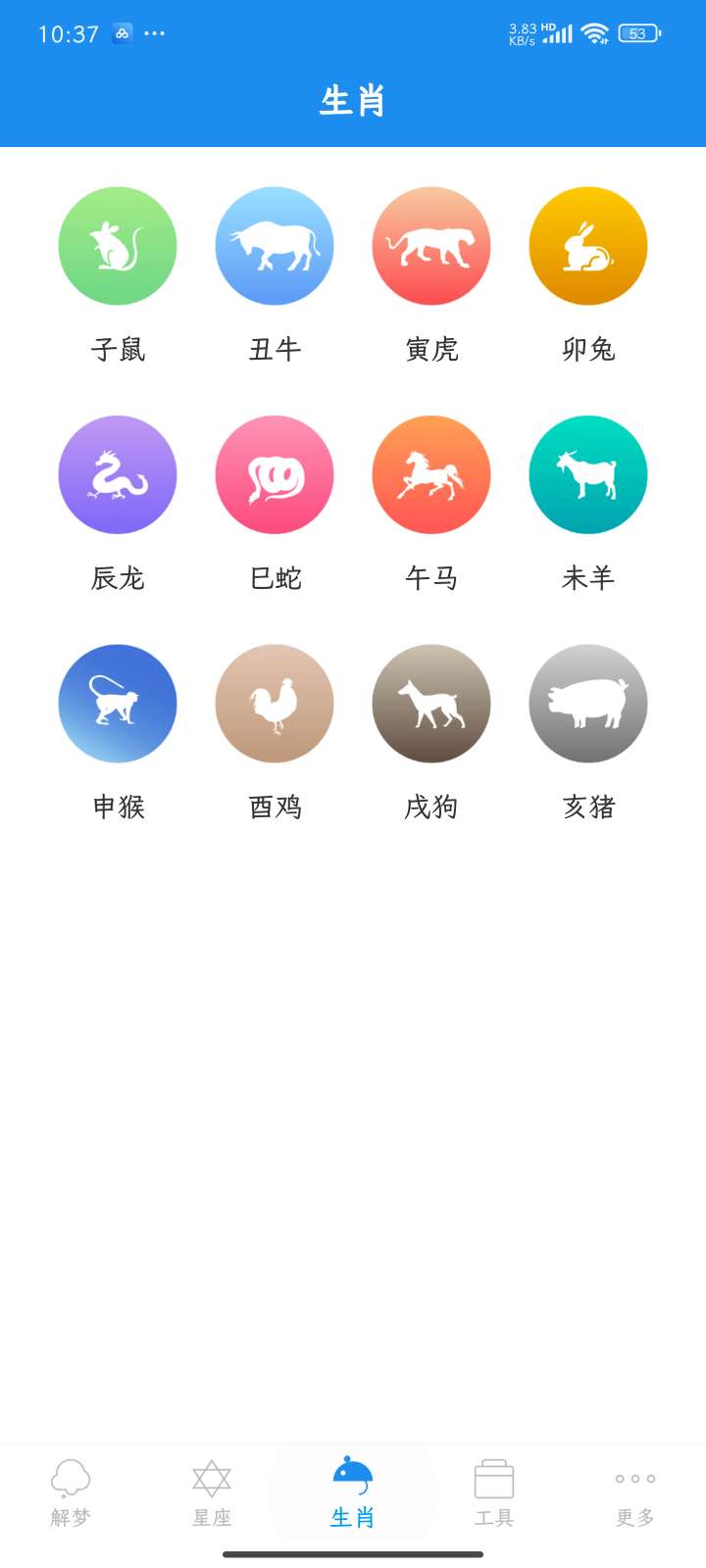This screenshot has height=1568, width=706.
Task: Open the 申猴 monkey zodiac
Action: coord(118,704)
